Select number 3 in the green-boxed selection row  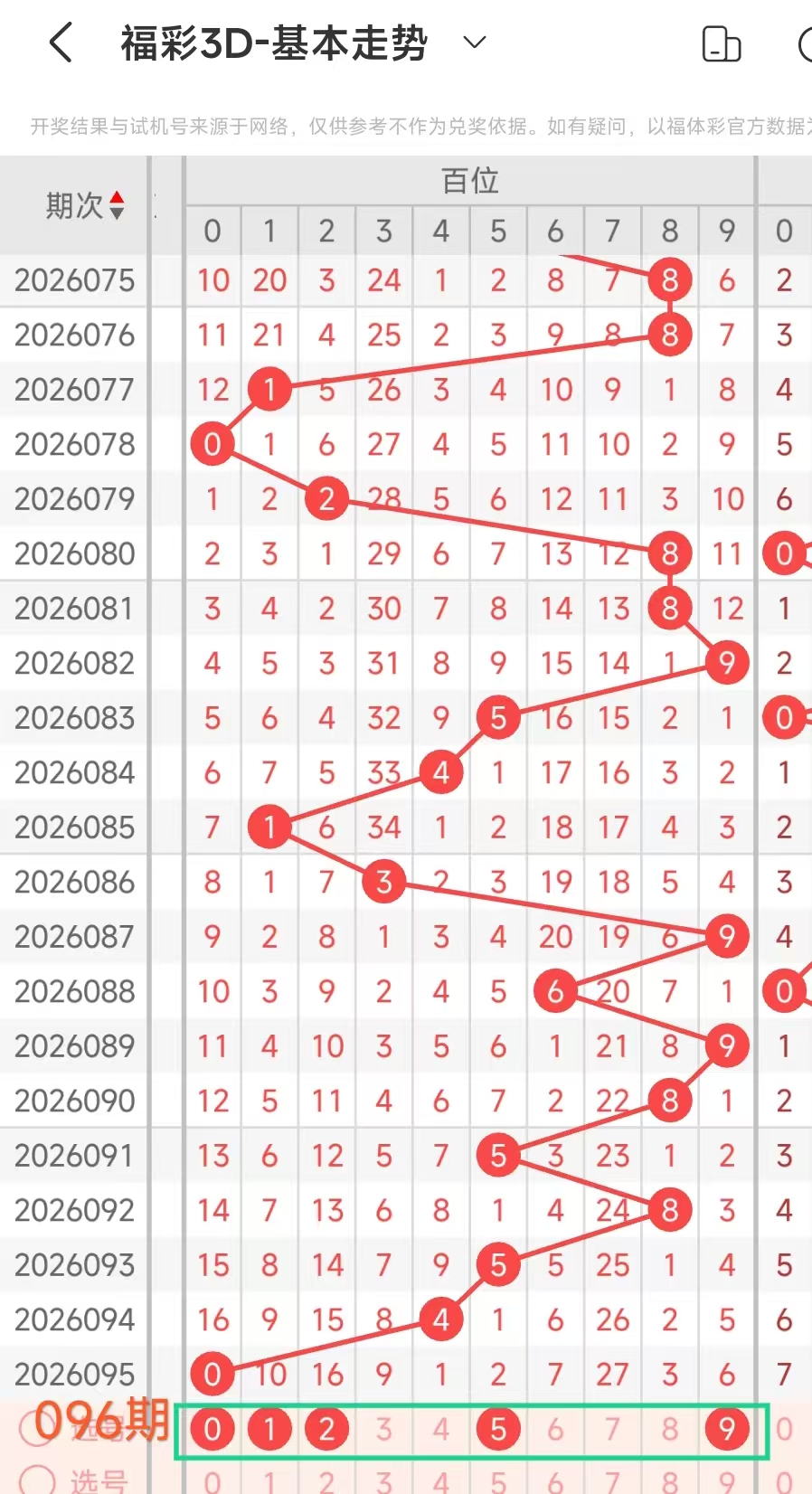pos(383,1429)
